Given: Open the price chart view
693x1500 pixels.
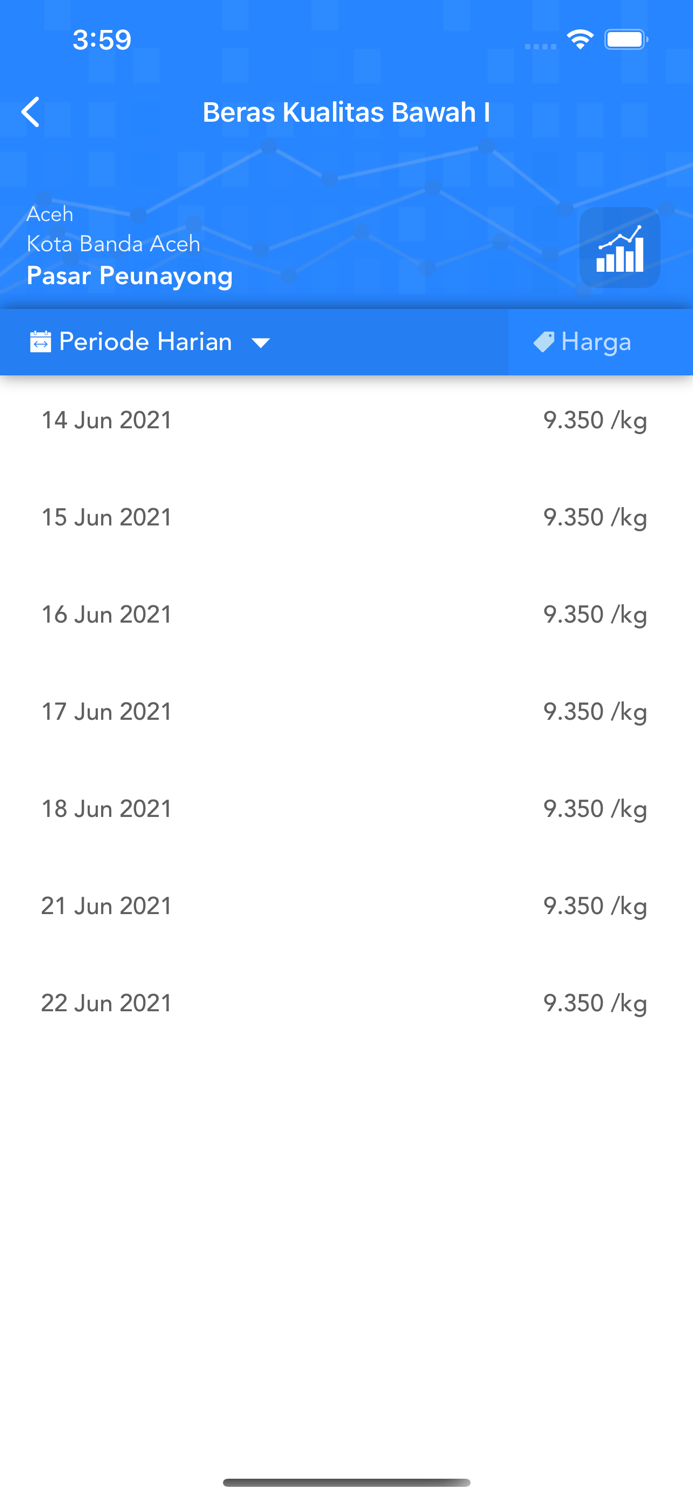Looking at the screenshot, I should [619, 248].
